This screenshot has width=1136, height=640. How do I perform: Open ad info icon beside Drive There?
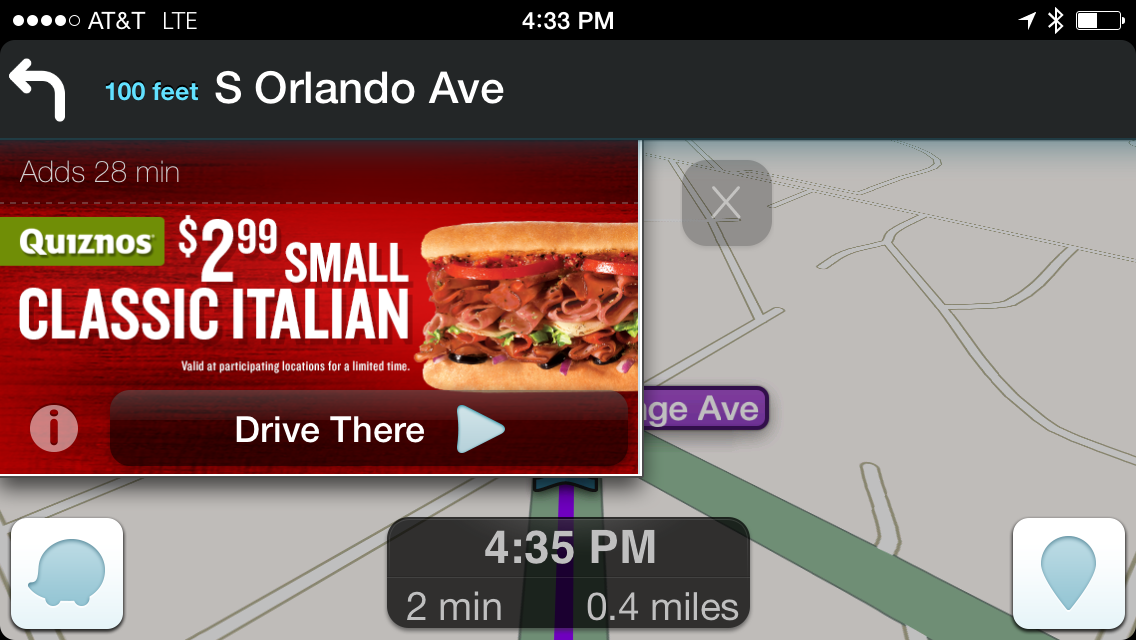(54, 428)
